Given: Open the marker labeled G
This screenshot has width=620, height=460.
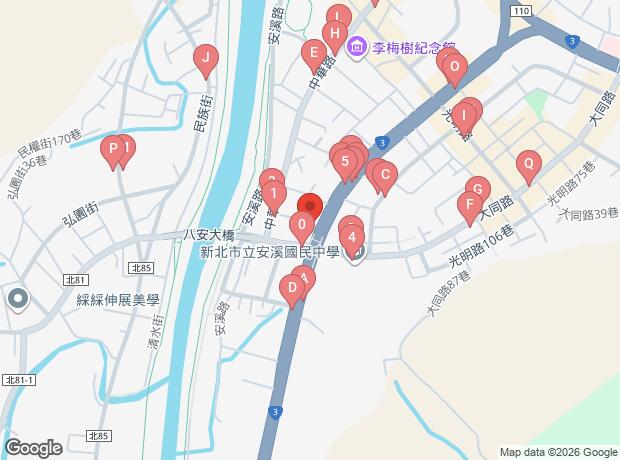Looking at the screenshot, I should [478, 189].
